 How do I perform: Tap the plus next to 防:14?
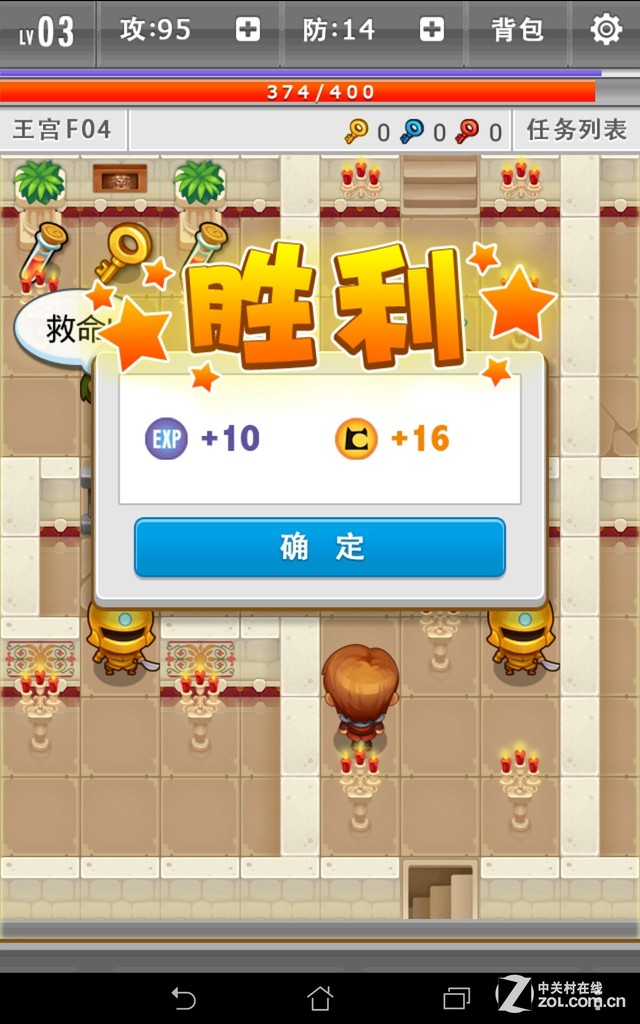[432, 30]
